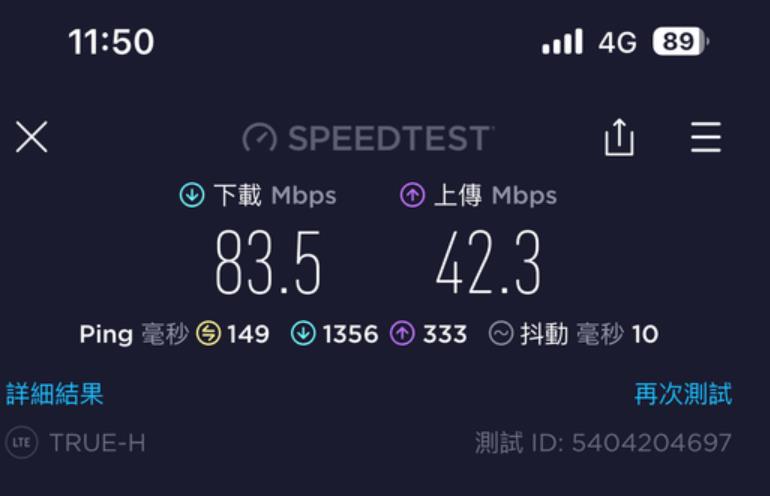Open the hamburger menu
The height and width of the screenshot is (496, 770).
(706, 137)
